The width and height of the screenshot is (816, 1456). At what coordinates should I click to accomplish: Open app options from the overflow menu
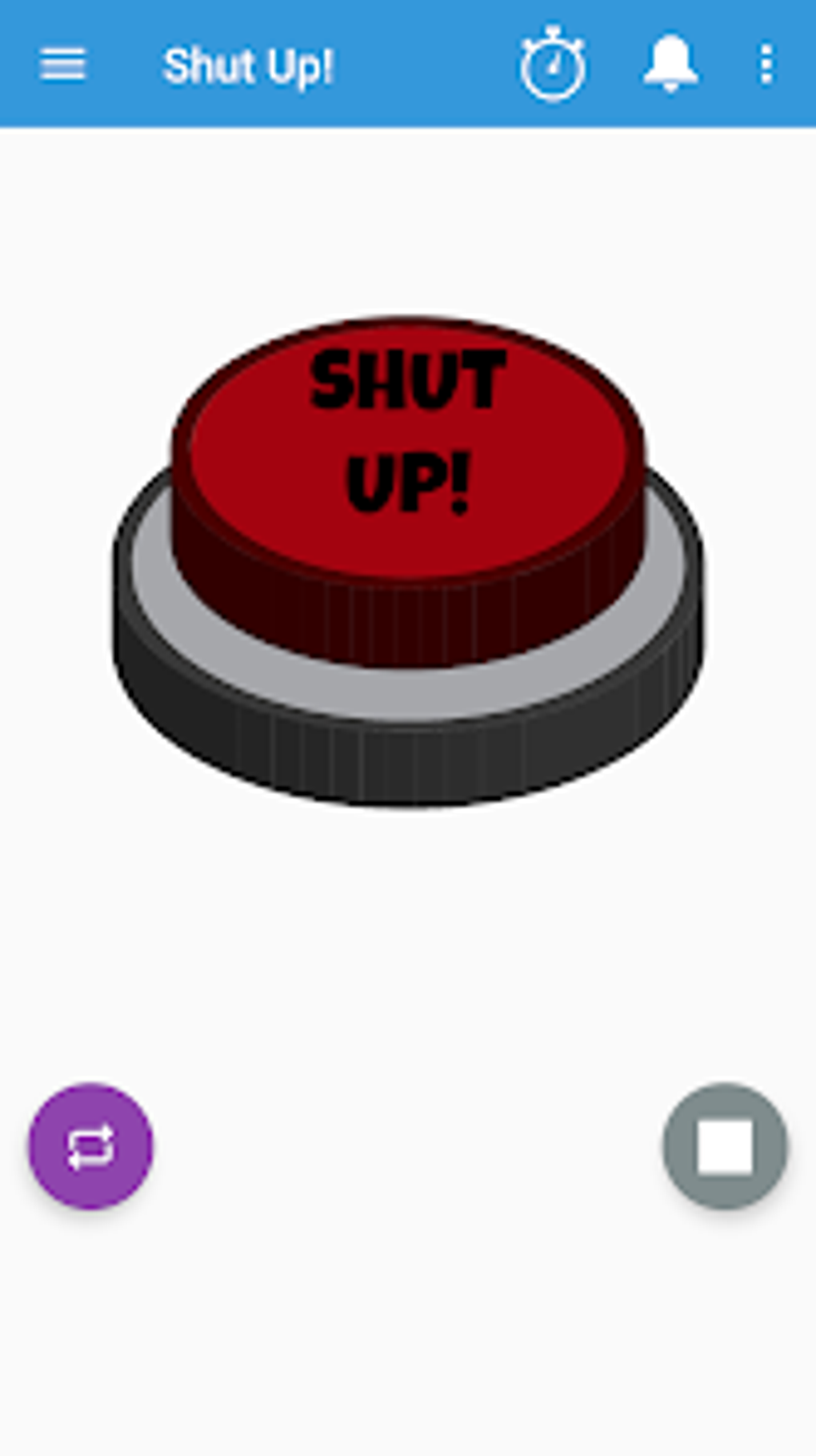765,65
